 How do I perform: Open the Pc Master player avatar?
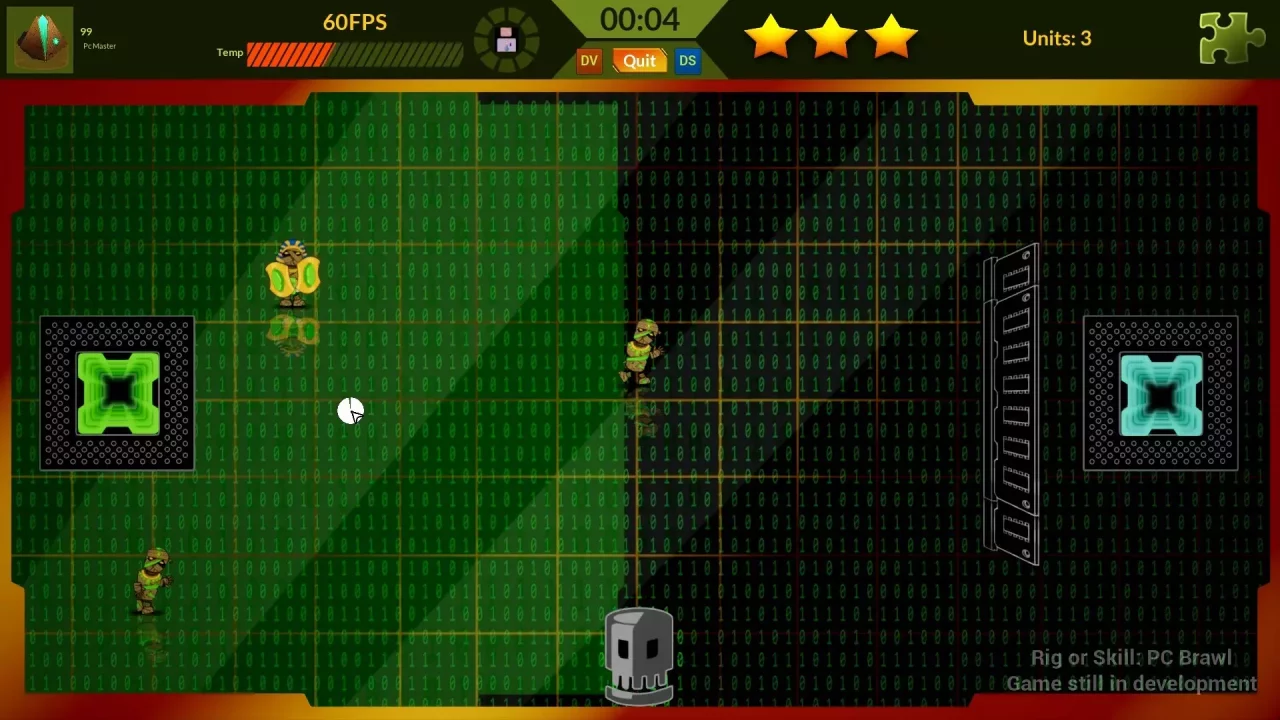[41, 40]
